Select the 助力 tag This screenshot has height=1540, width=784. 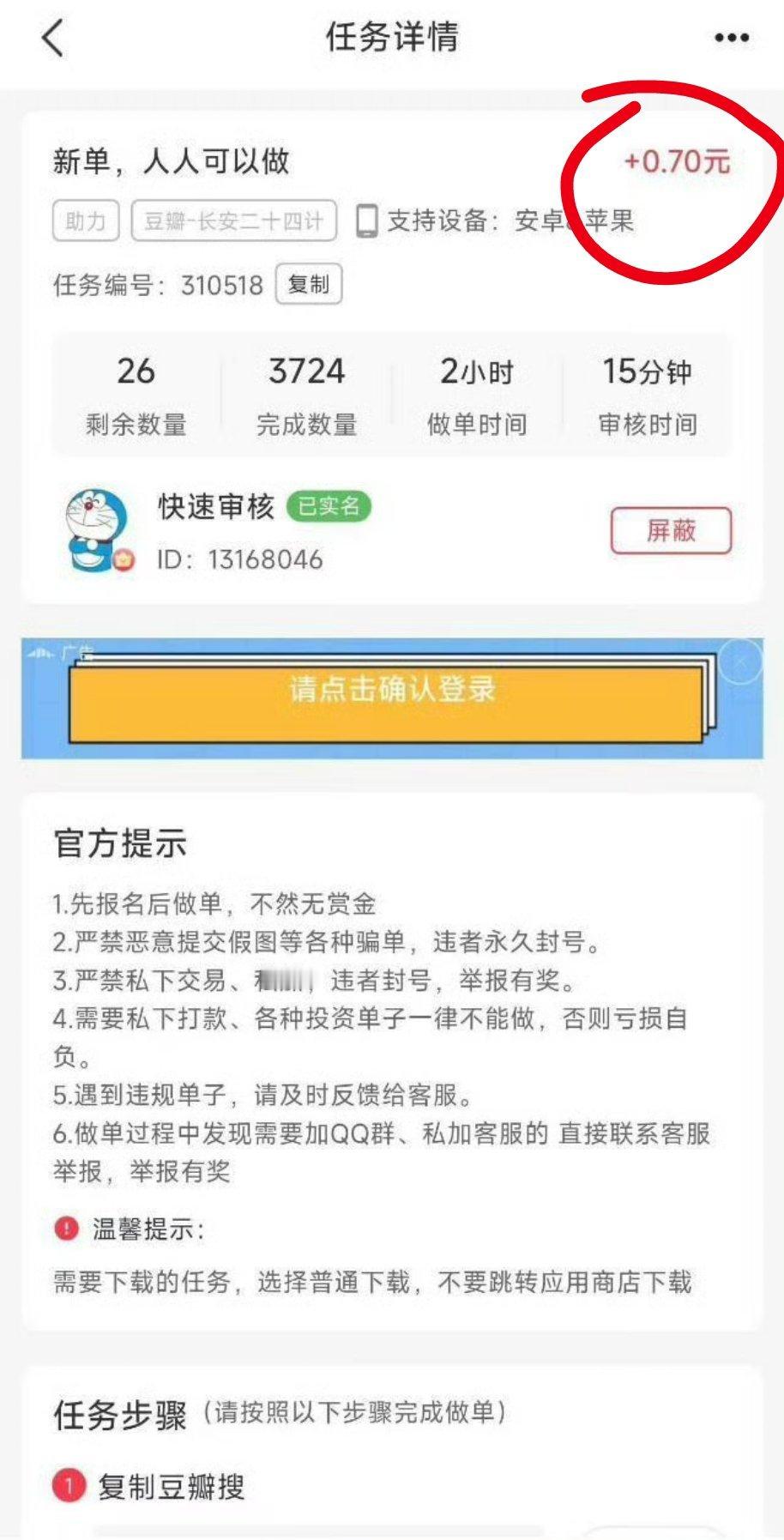[x=86, y=223]
